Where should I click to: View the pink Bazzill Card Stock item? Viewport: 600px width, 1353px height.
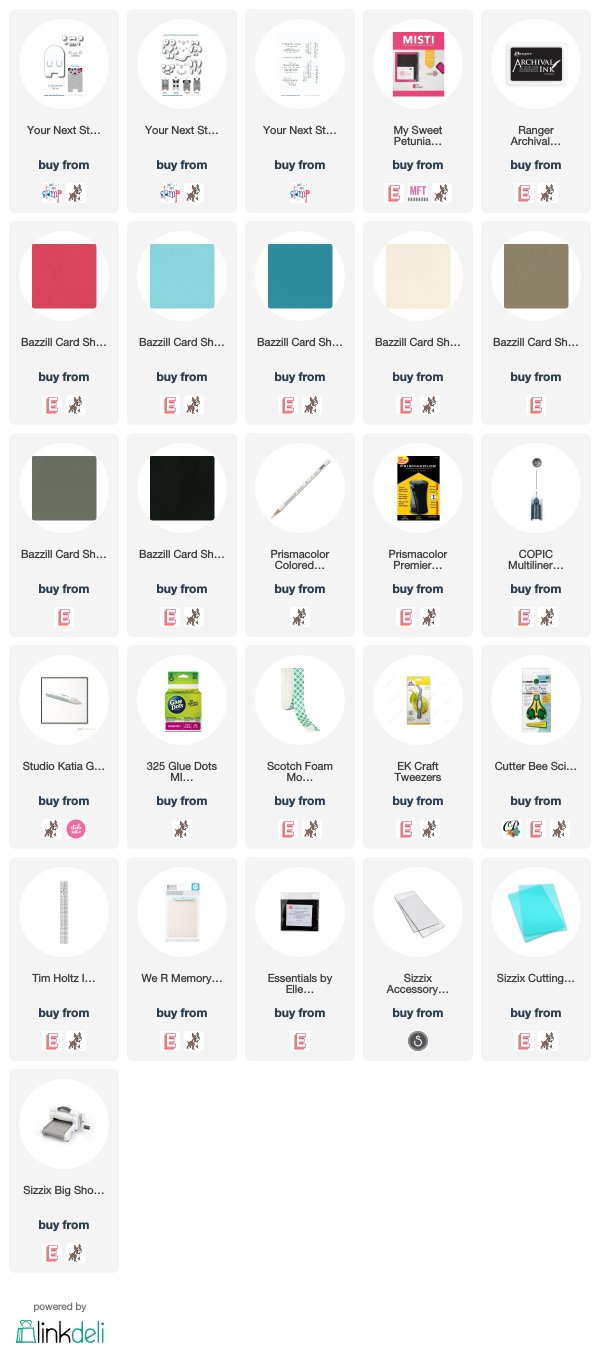click(x=64, y=323)
